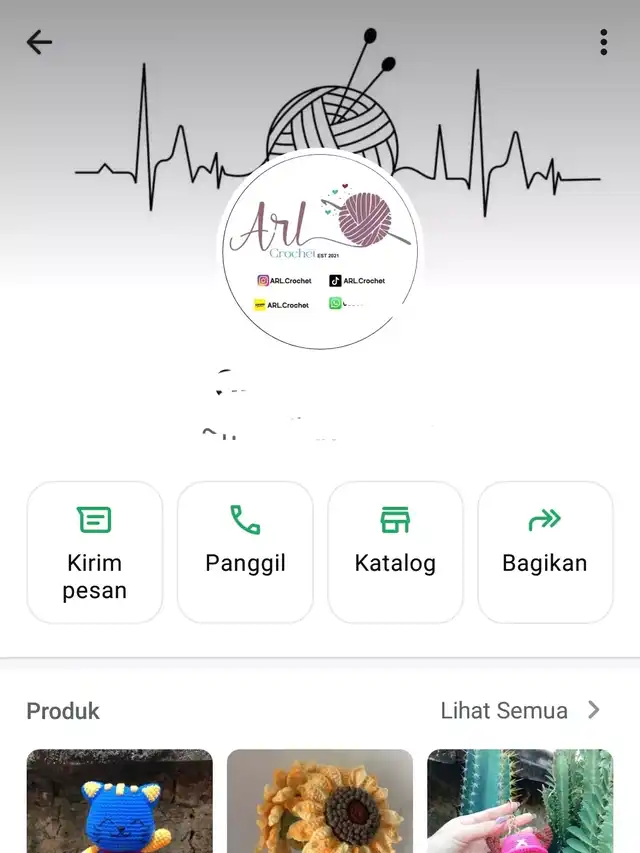Open the three-dot overflow menu

point(603,42)
